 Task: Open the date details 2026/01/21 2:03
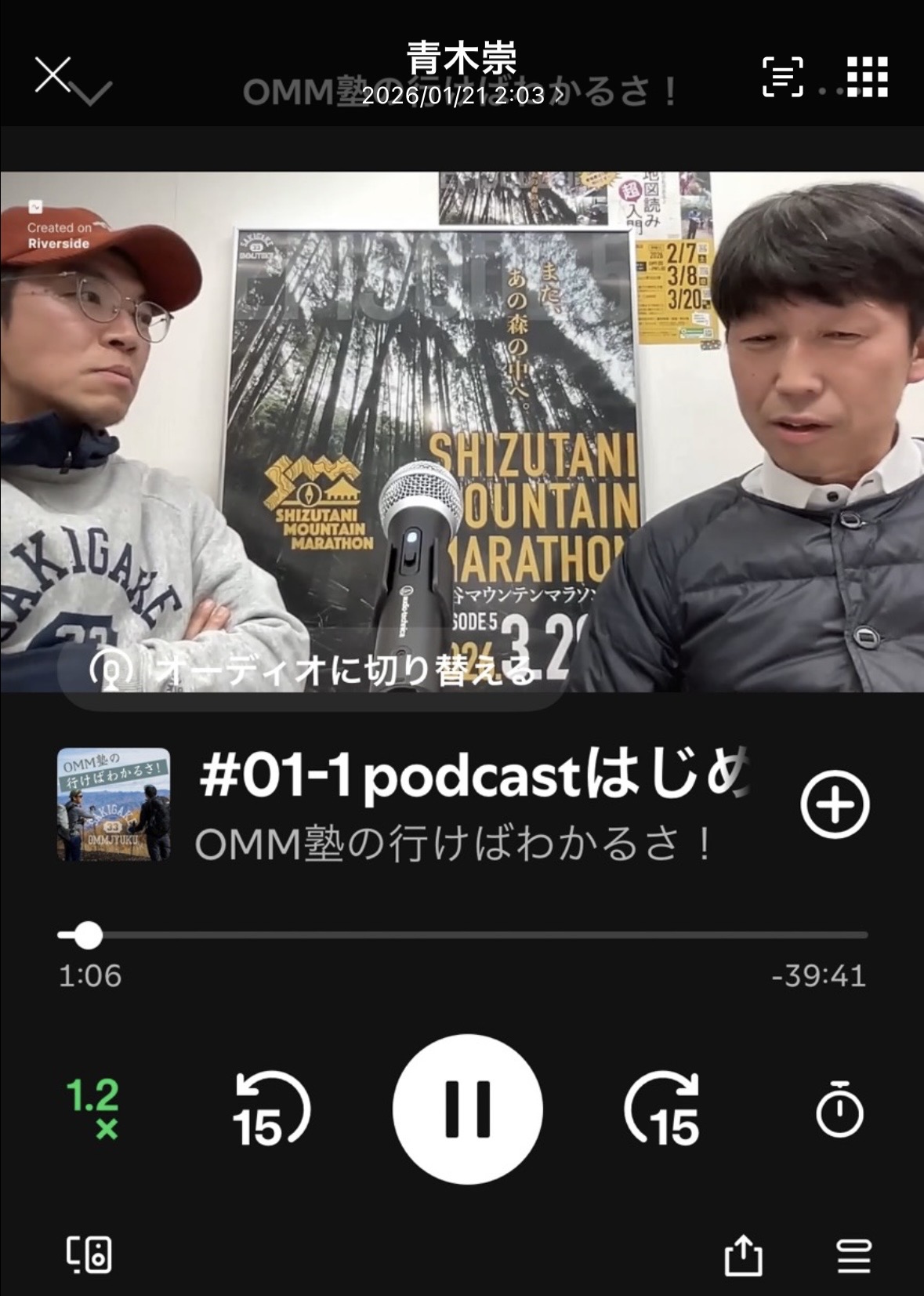(x=462, y=96)
